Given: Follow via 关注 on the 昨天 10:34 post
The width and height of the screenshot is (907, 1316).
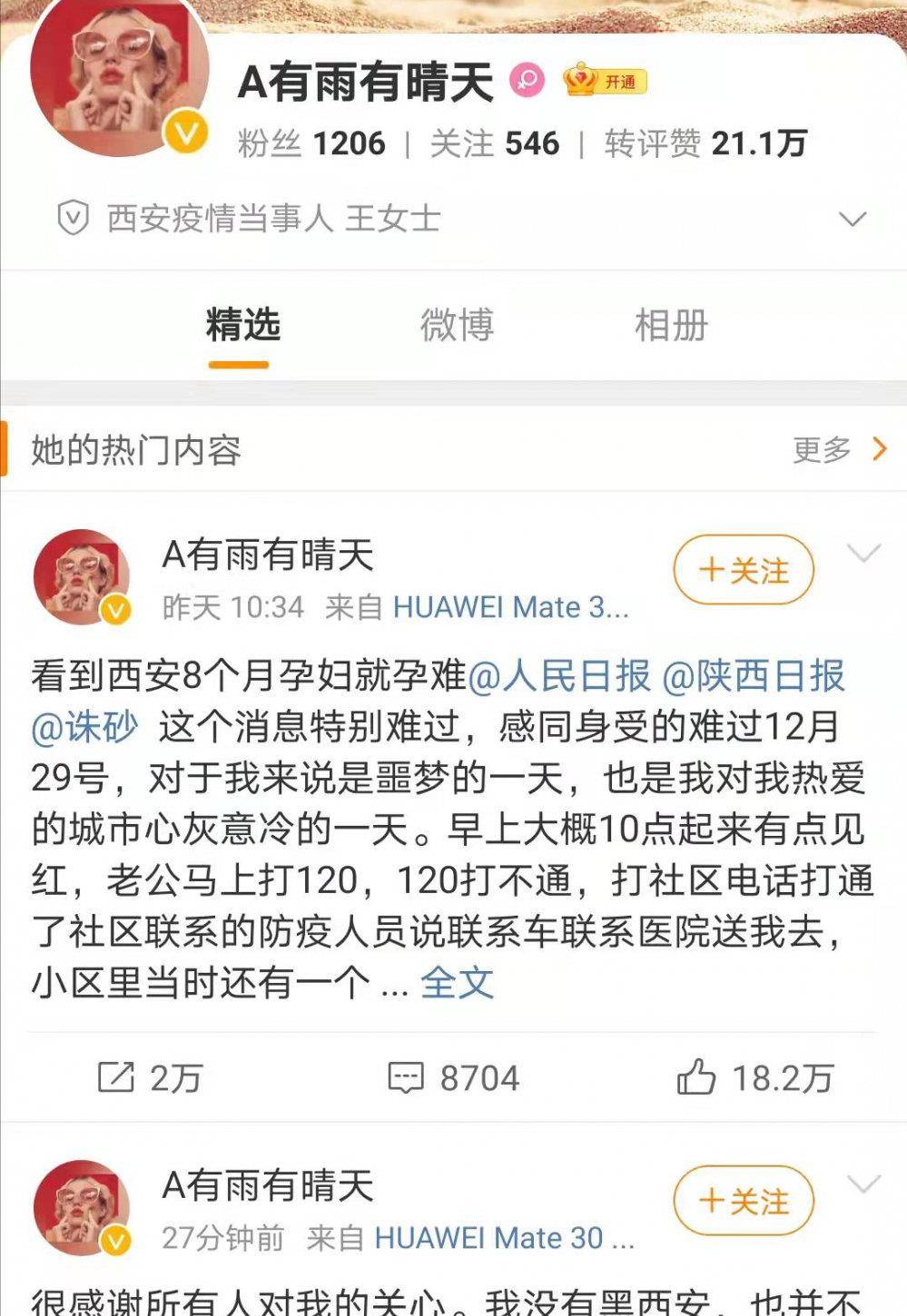Looking at the screenshot, I should (744, 570).
